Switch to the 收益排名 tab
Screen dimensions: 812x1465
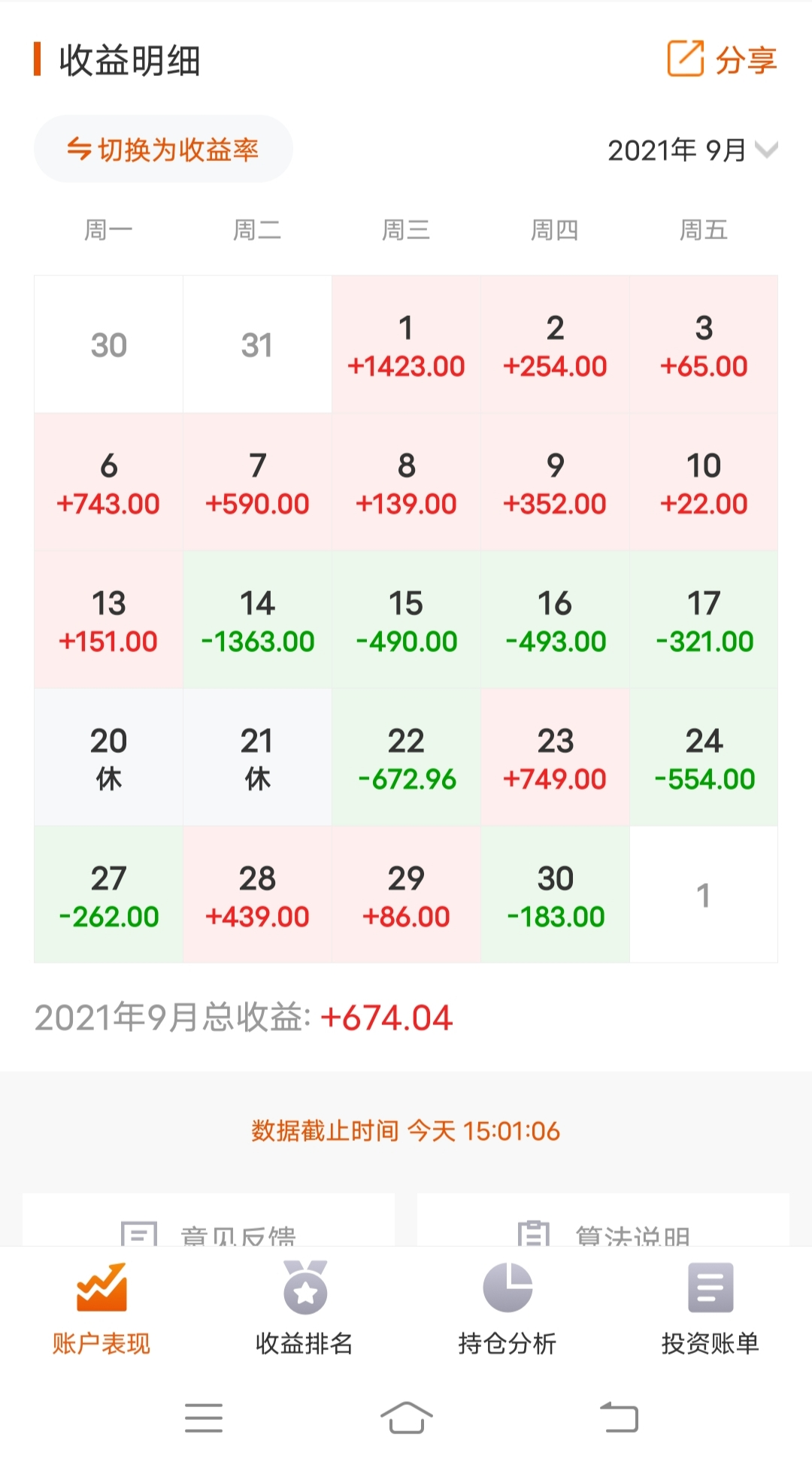coord(304,1309)
